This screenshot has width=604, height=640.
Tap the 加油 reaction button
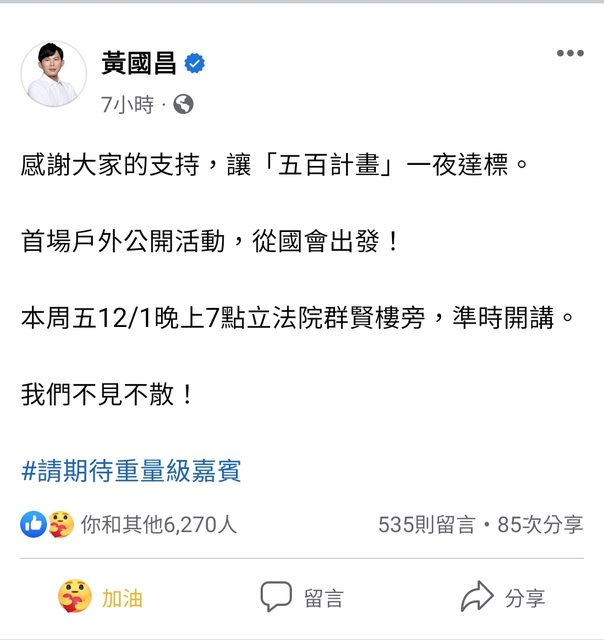pos(101,597)
